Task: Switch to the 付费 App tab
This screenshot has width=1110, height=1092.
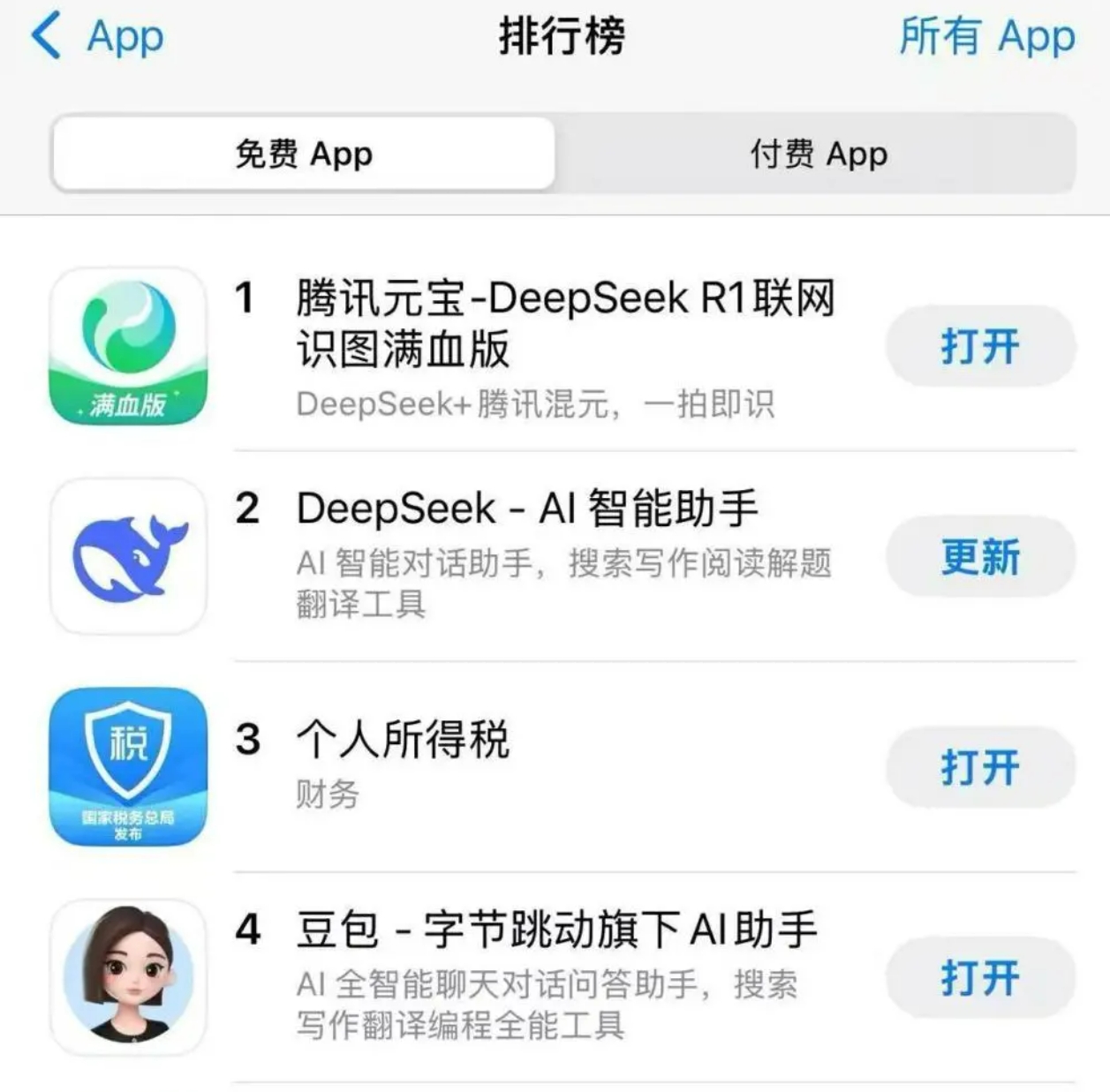Action: [x=818, y=154]
